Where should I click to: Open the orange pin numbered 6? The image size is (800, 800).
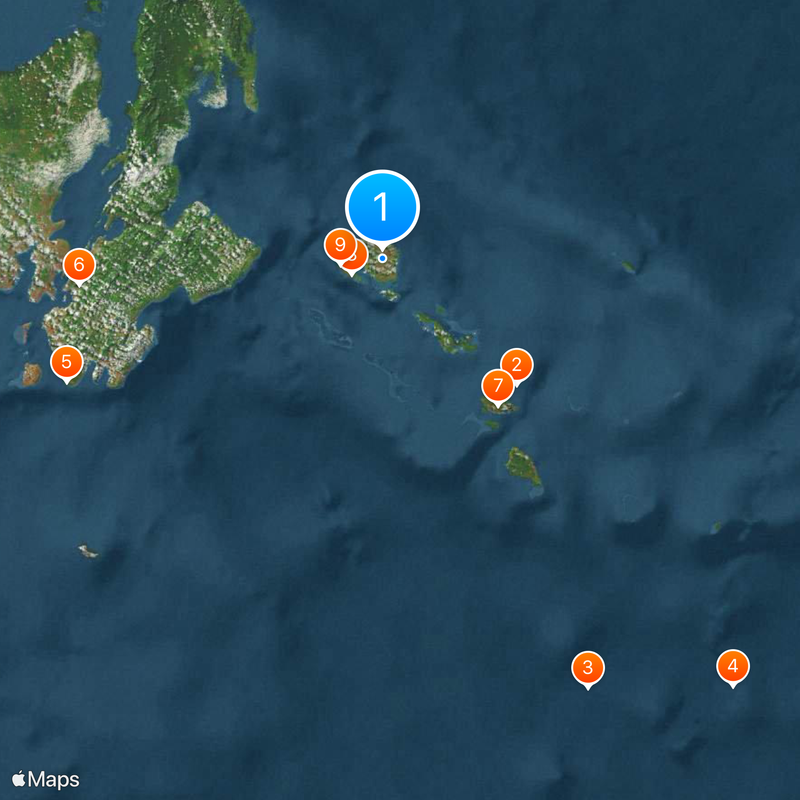(79, 265)
